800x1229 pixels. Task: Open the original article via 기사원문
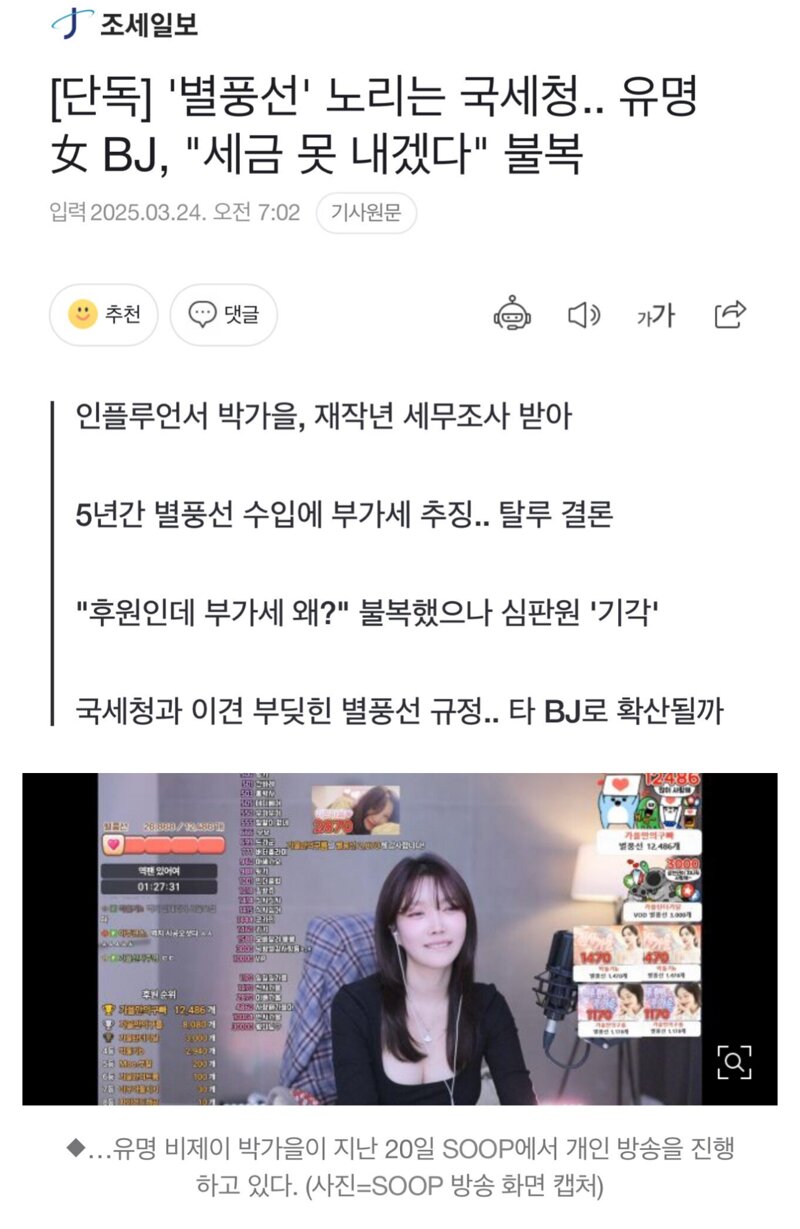(x=365, y=214)
